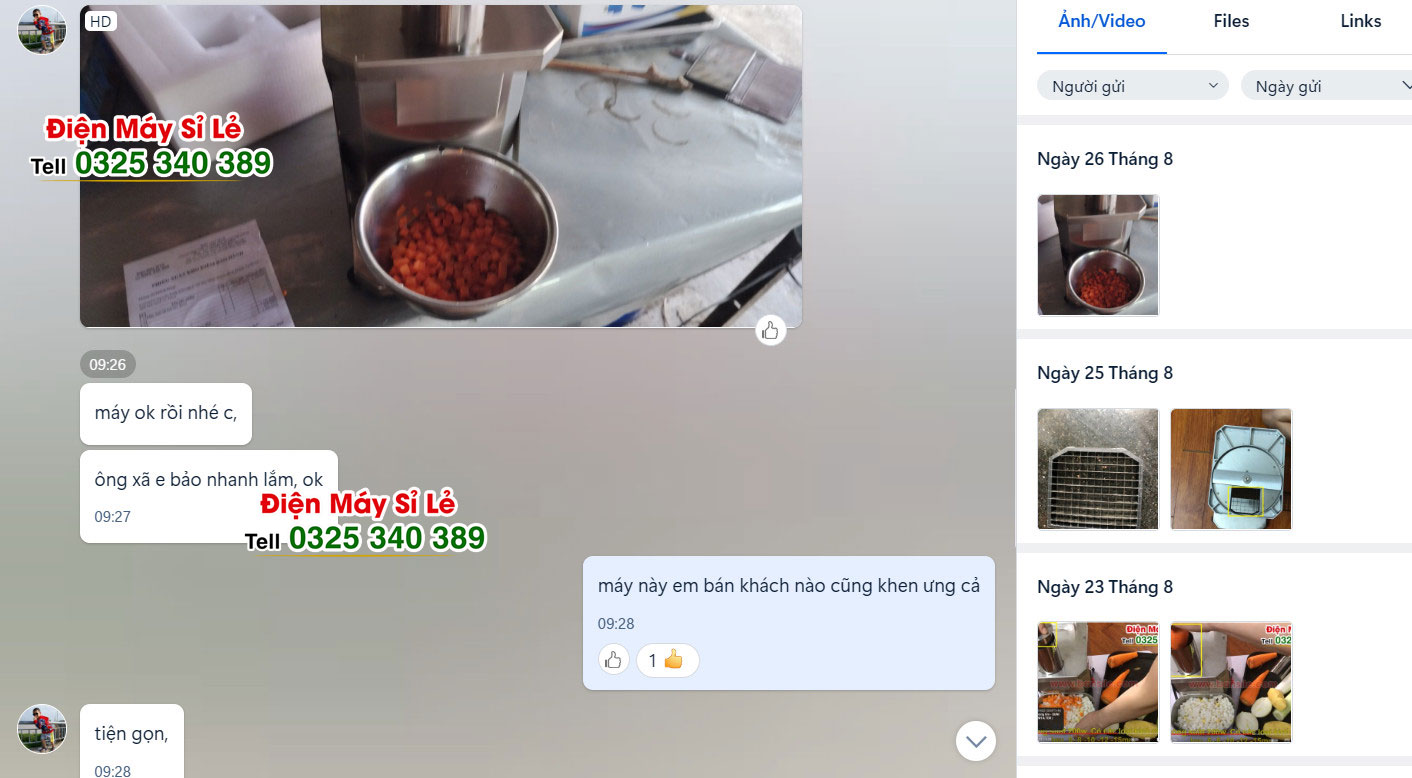The image size is (1412, 778).
Task: Open the sender's avatar next to the HD photo
Action: 42,29
